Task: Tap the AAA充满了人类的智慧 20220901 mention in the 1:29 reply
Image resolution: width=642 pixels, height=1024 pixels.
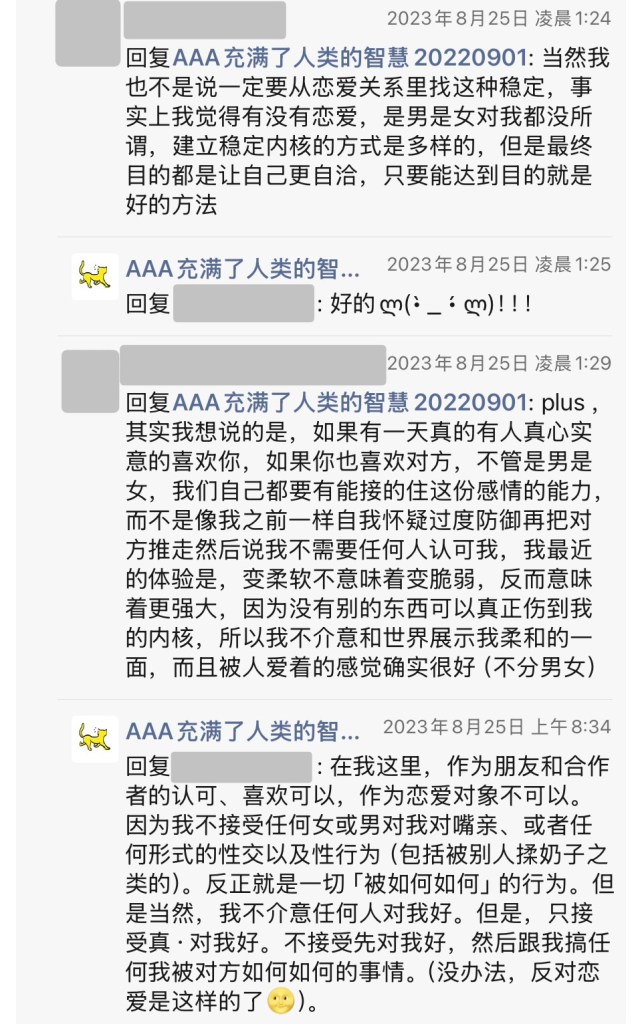Action: click(x=350, y=403)
